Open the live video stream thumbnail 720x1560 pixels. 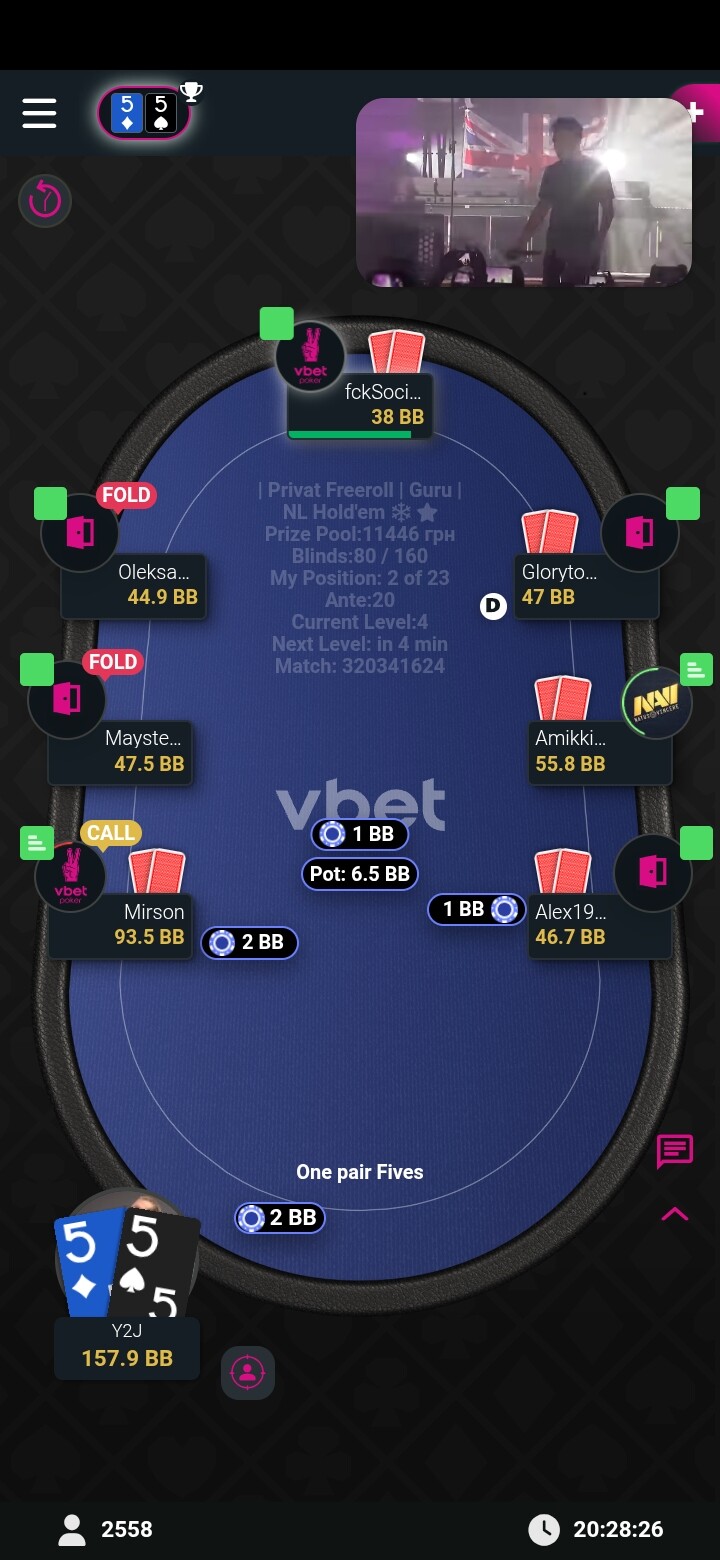pos(523,192)
